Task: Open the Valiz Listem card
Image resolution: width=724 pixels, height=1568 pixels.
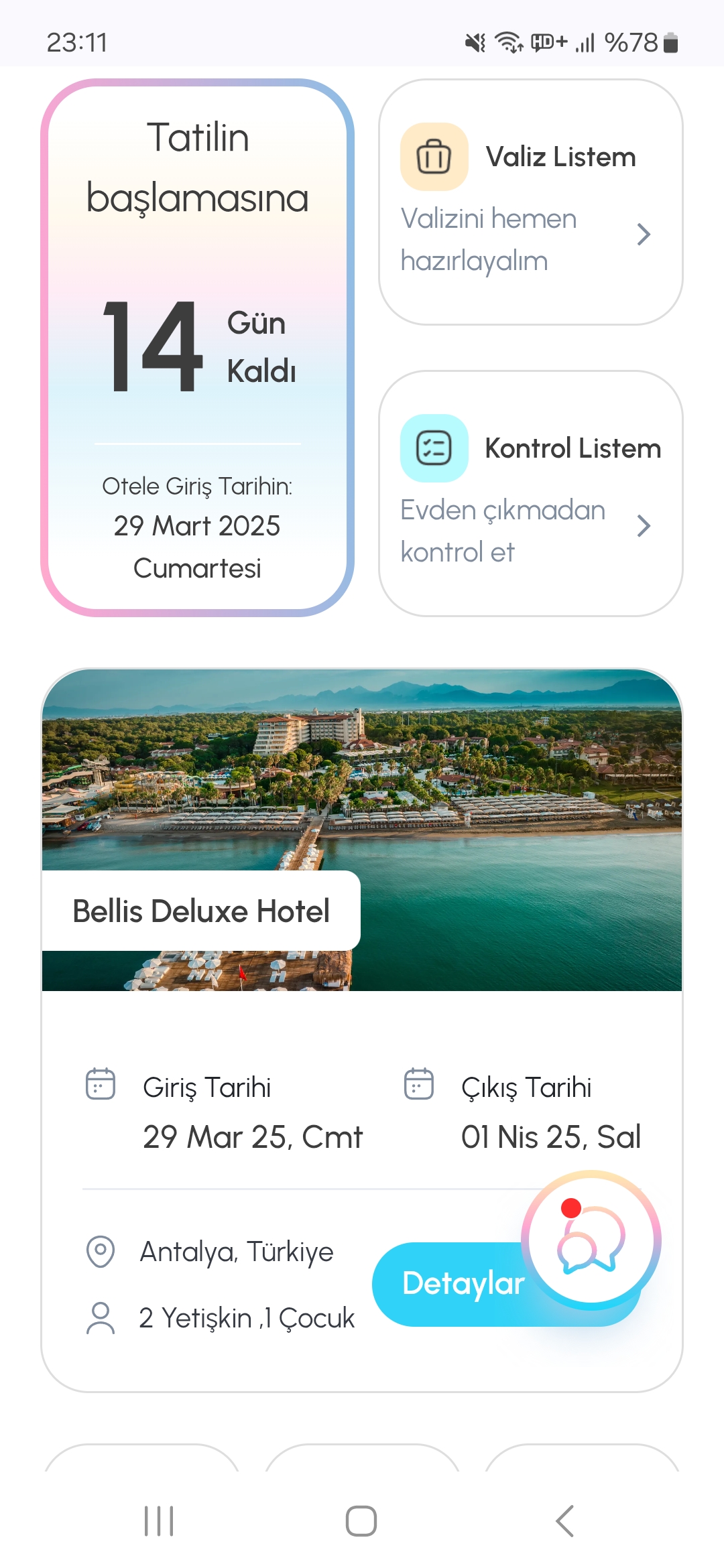Action: [530, 202]
